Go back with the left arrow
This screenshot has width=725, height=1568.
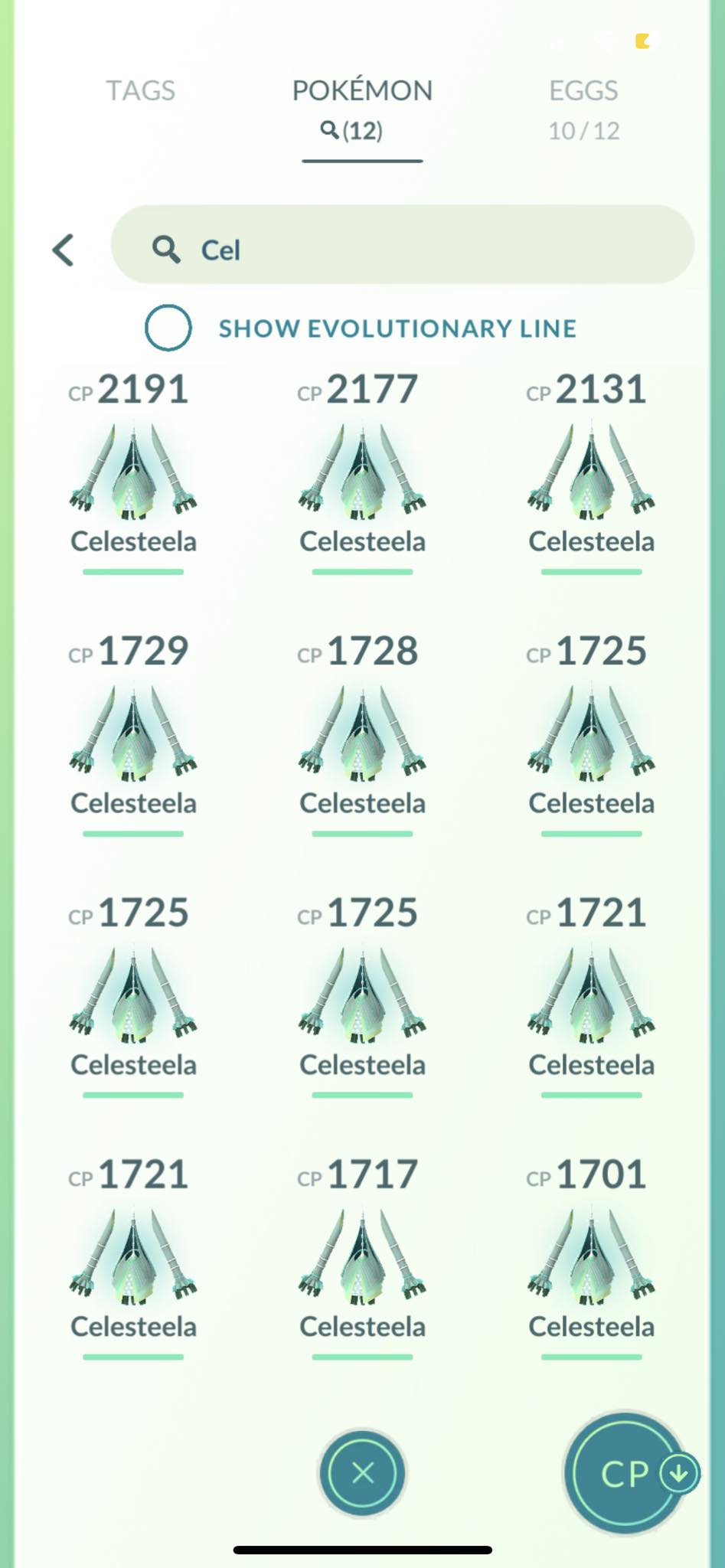click(x=64, y=250)
